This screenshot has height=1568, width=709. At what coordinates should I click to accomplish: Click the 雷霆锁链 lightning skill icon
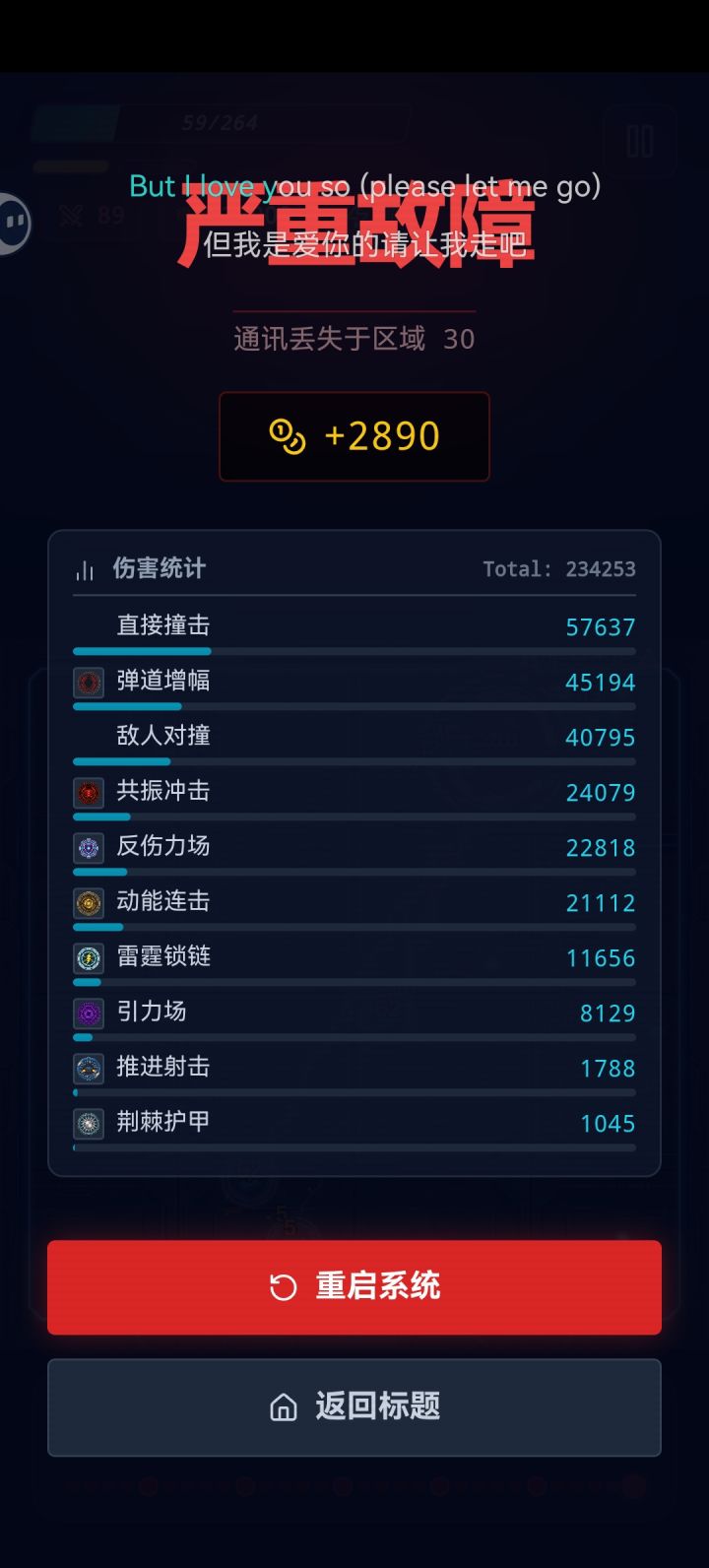click(x=89, y=957)
